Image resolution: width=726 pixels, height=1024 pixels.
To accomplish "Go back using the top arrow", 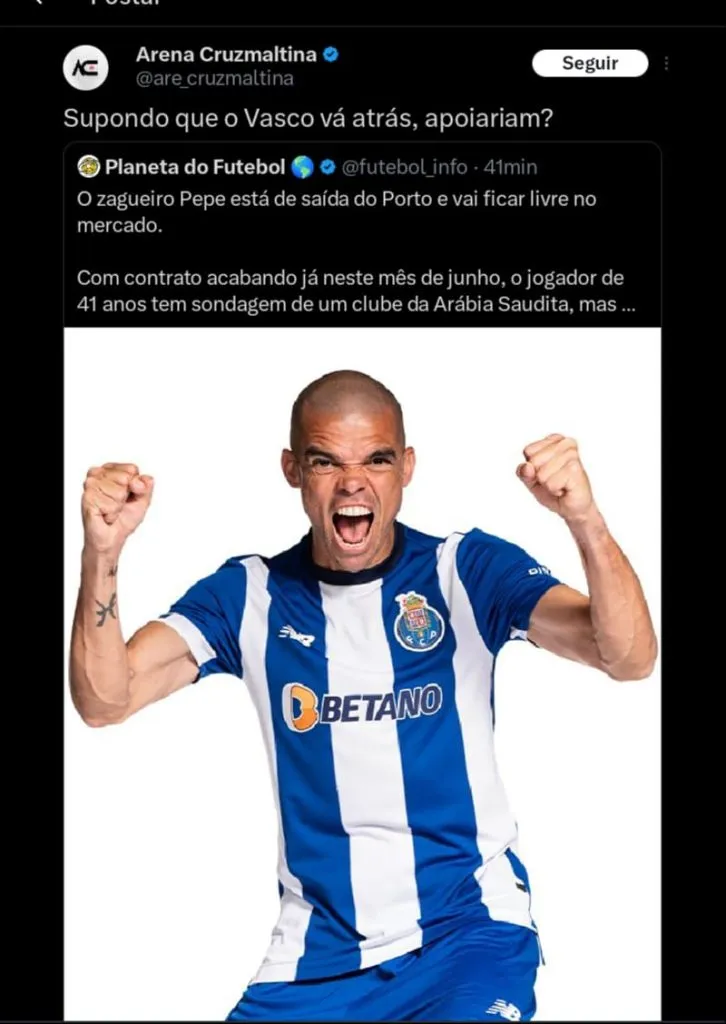I will point(38,3).
